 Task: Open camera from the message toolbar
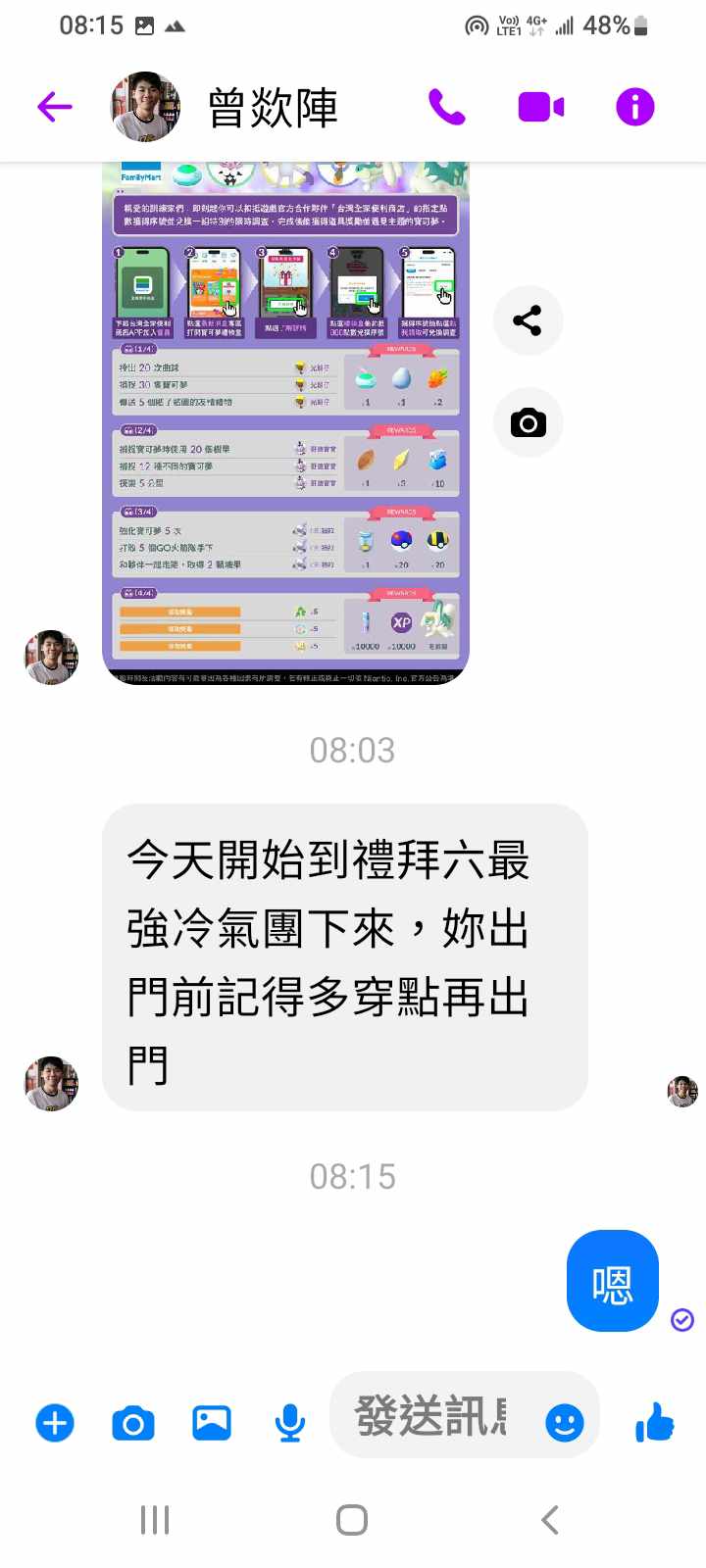click(133, 1423)
